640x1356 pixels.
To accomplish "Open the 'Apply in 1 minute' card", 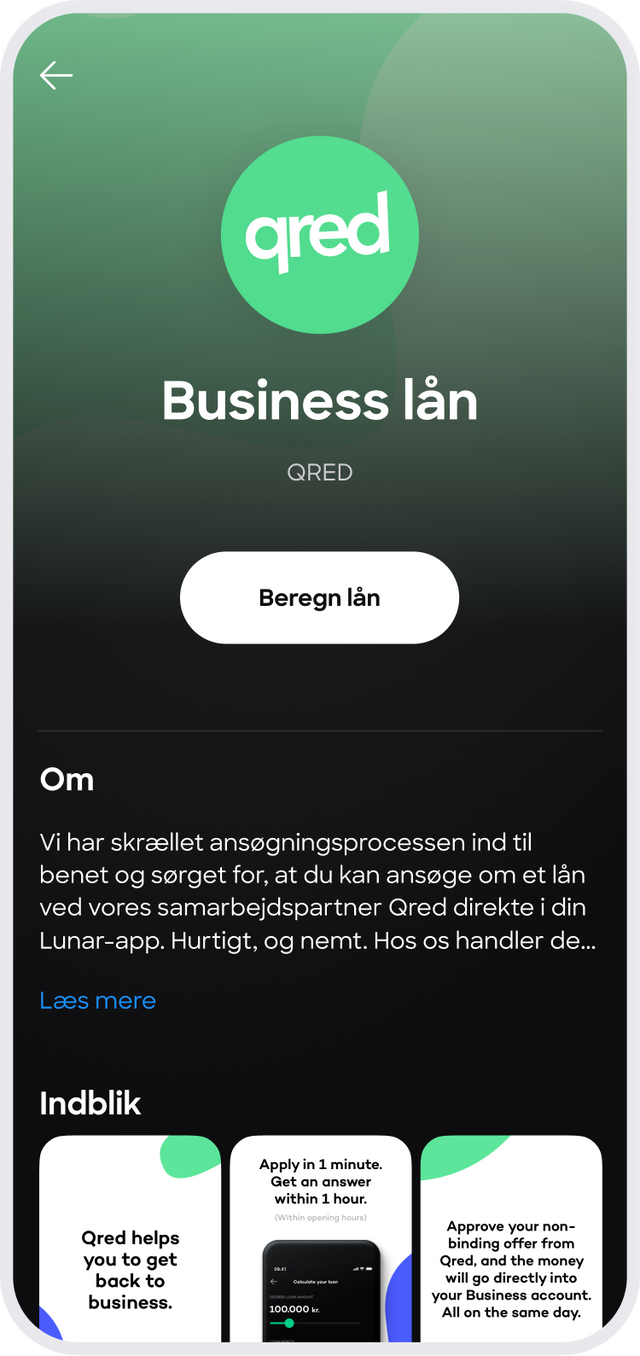I will [321, 1240].
